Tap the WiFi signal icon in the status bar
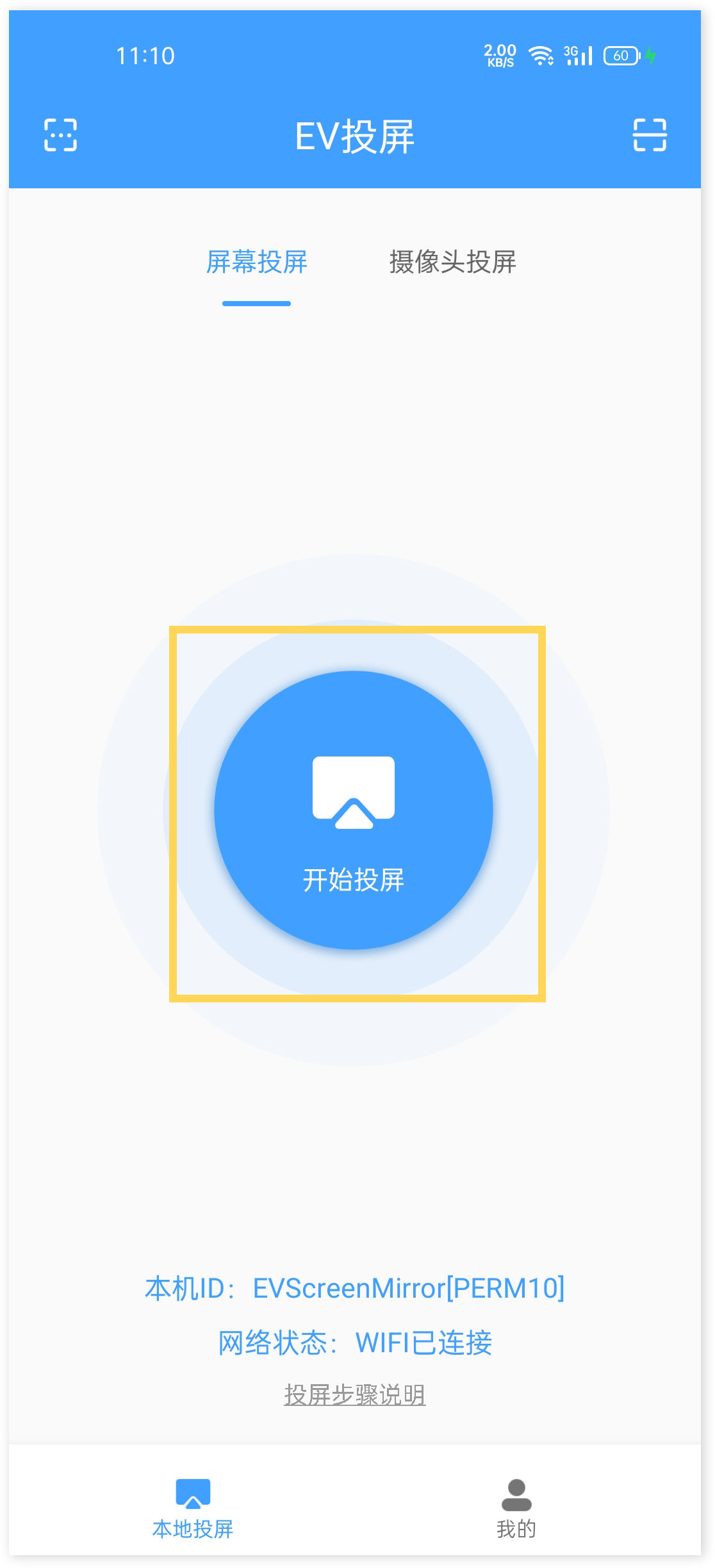The image size is (715, 1568). point(540,56)
